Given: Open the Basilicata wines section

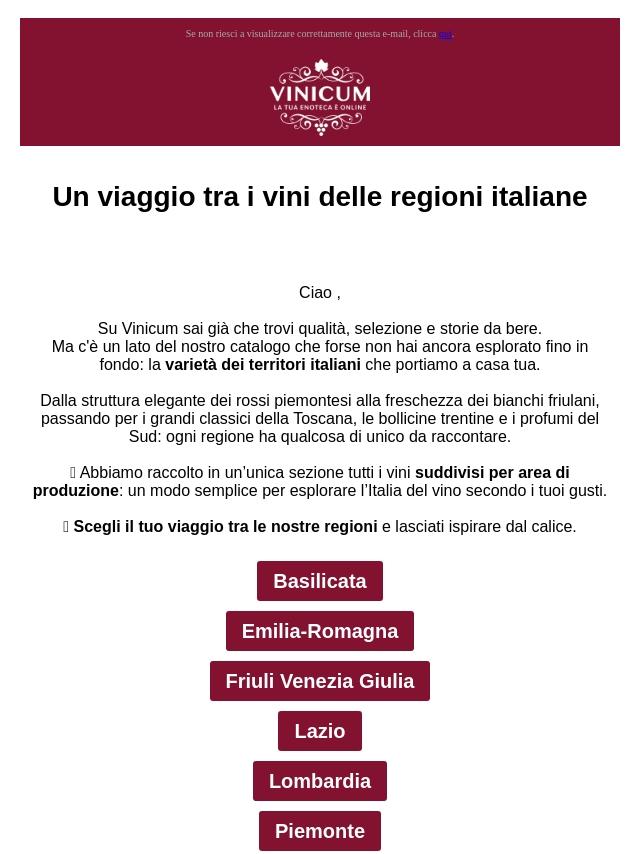Looking at the screenshot, I should (x=320, y=581).
